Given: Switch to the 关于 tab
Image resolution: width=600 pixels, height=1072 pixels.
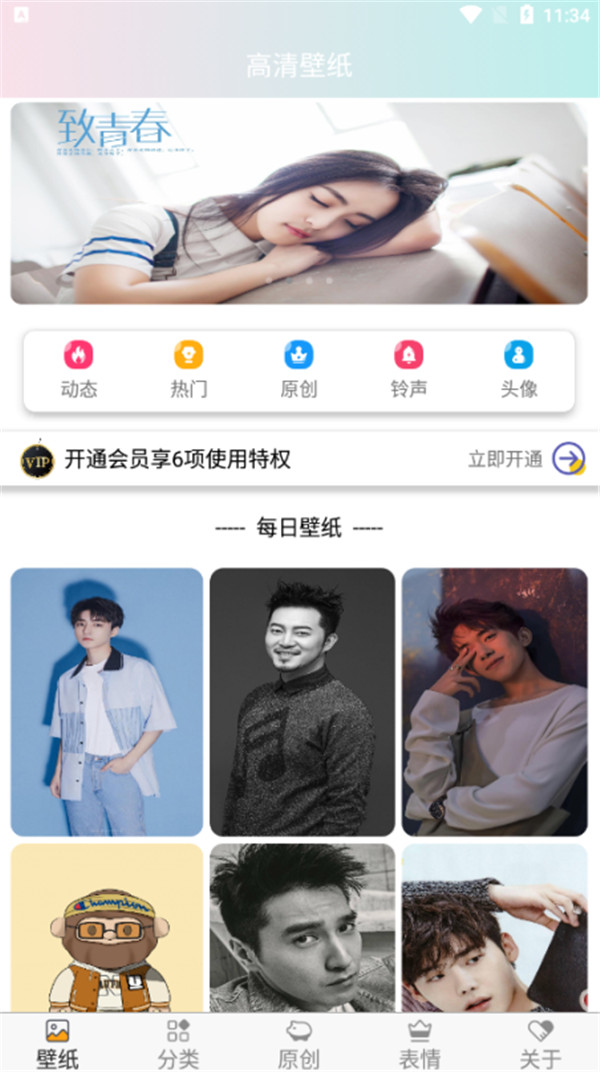Looking at the screenshot, I should pos(540,1043).
